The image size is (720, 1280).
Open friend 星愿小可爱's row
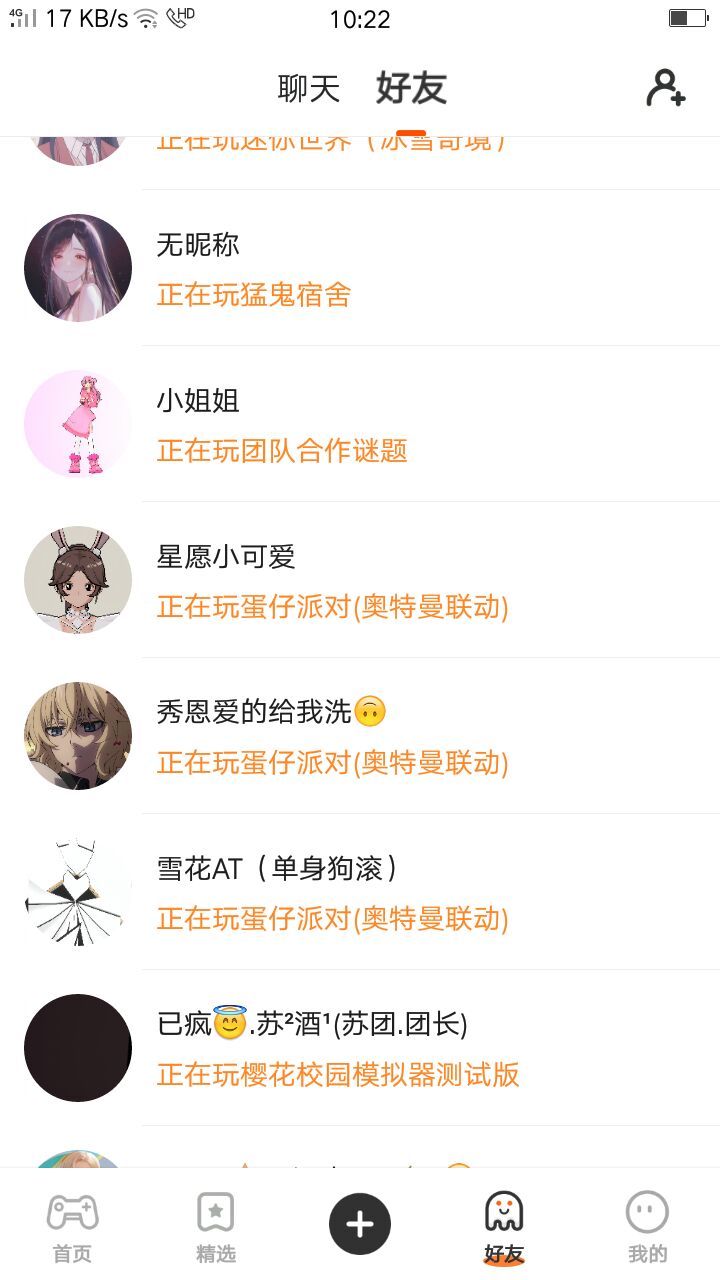point(360,580)
